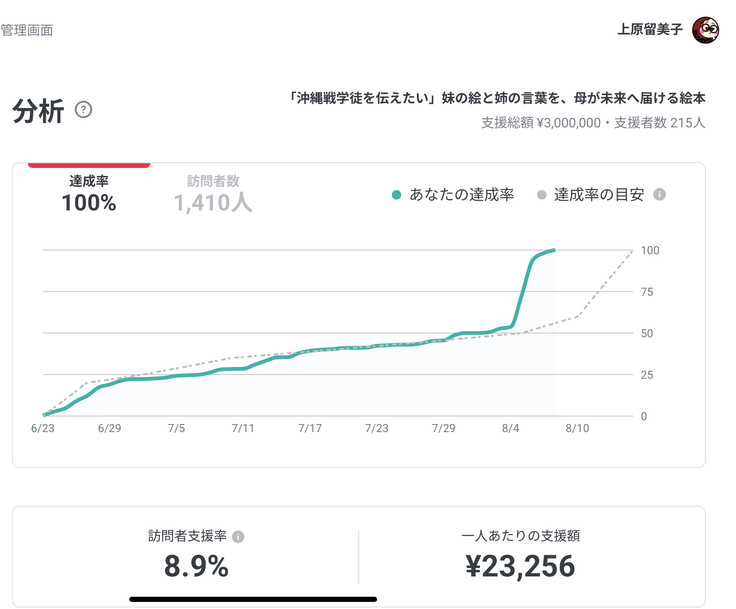
Task: Show info about 達成率の目安
Action: (660, 195)
